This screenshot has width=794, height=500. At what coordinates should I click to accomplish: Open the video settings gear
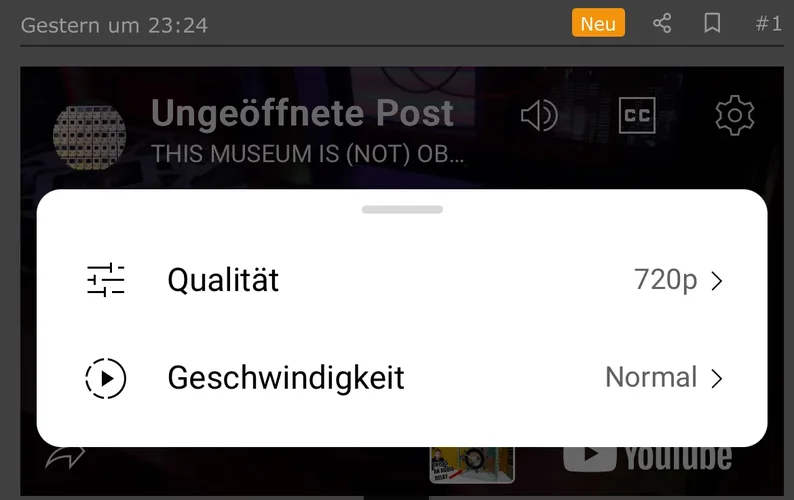735,117
